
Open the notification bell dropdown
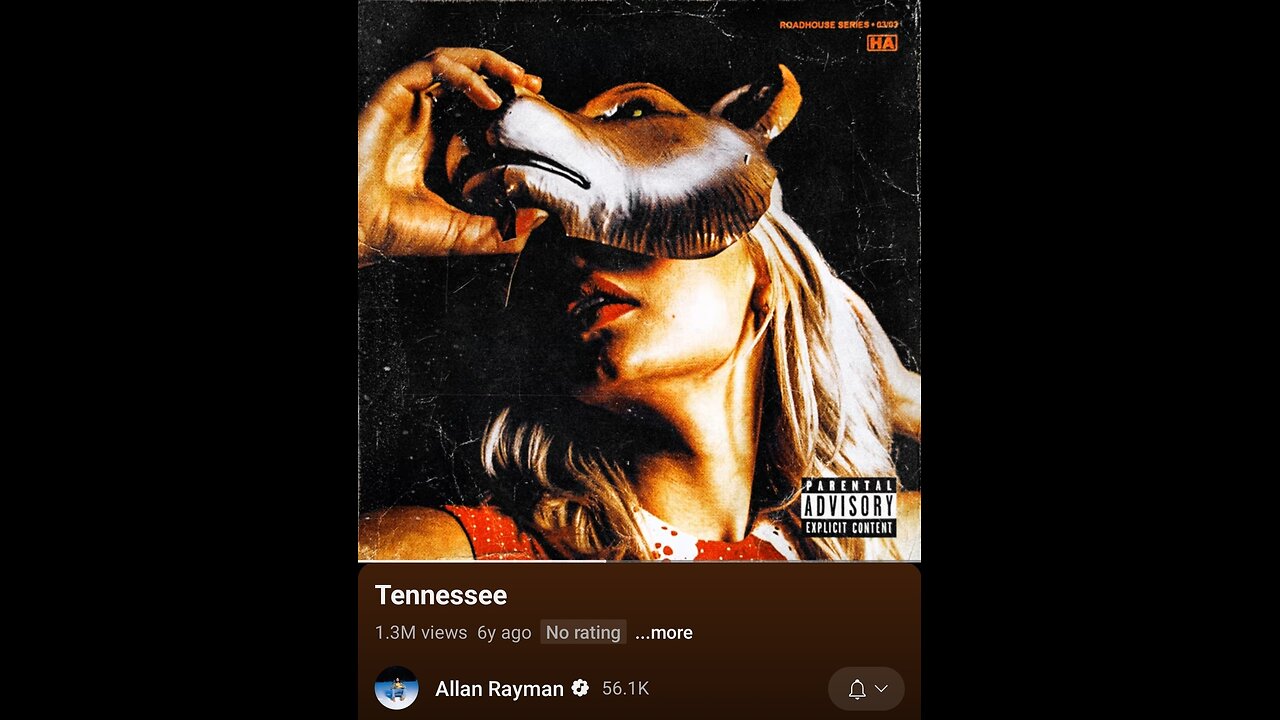coord(866,688)
